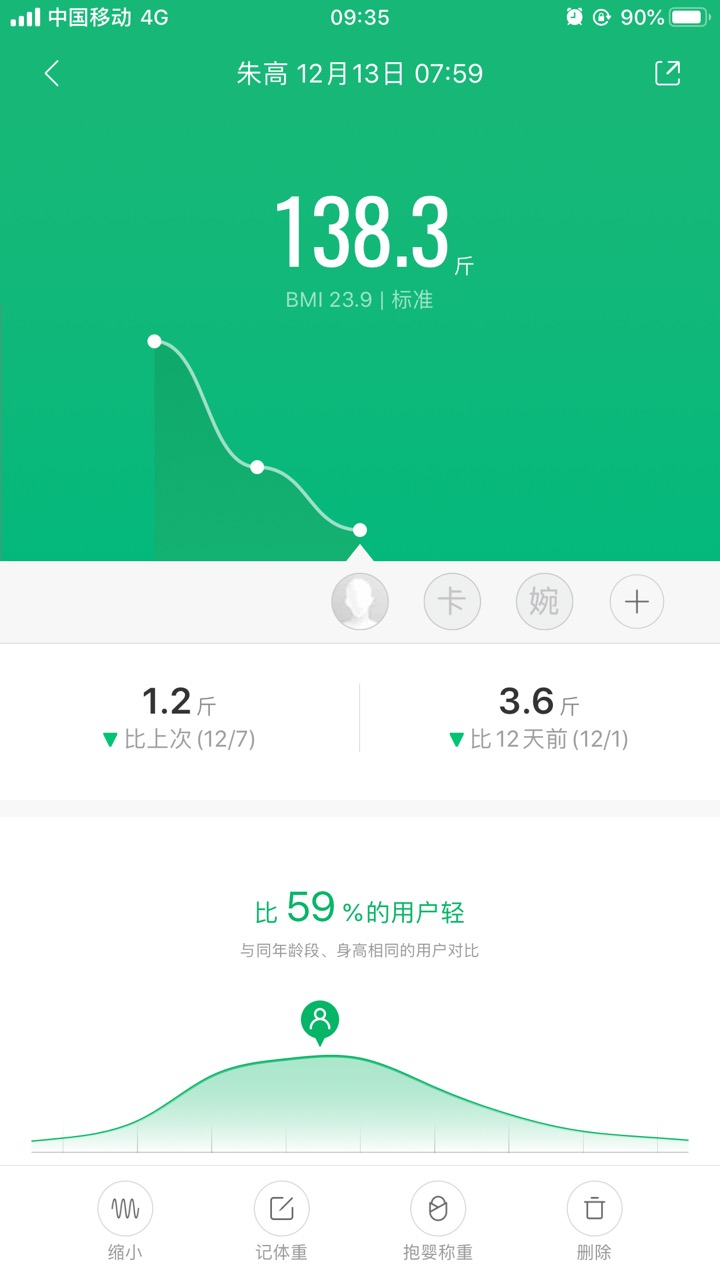Select the user avatar with photo
The width and height of the screenshot is (720, 1280).
[x=360, y=601]
